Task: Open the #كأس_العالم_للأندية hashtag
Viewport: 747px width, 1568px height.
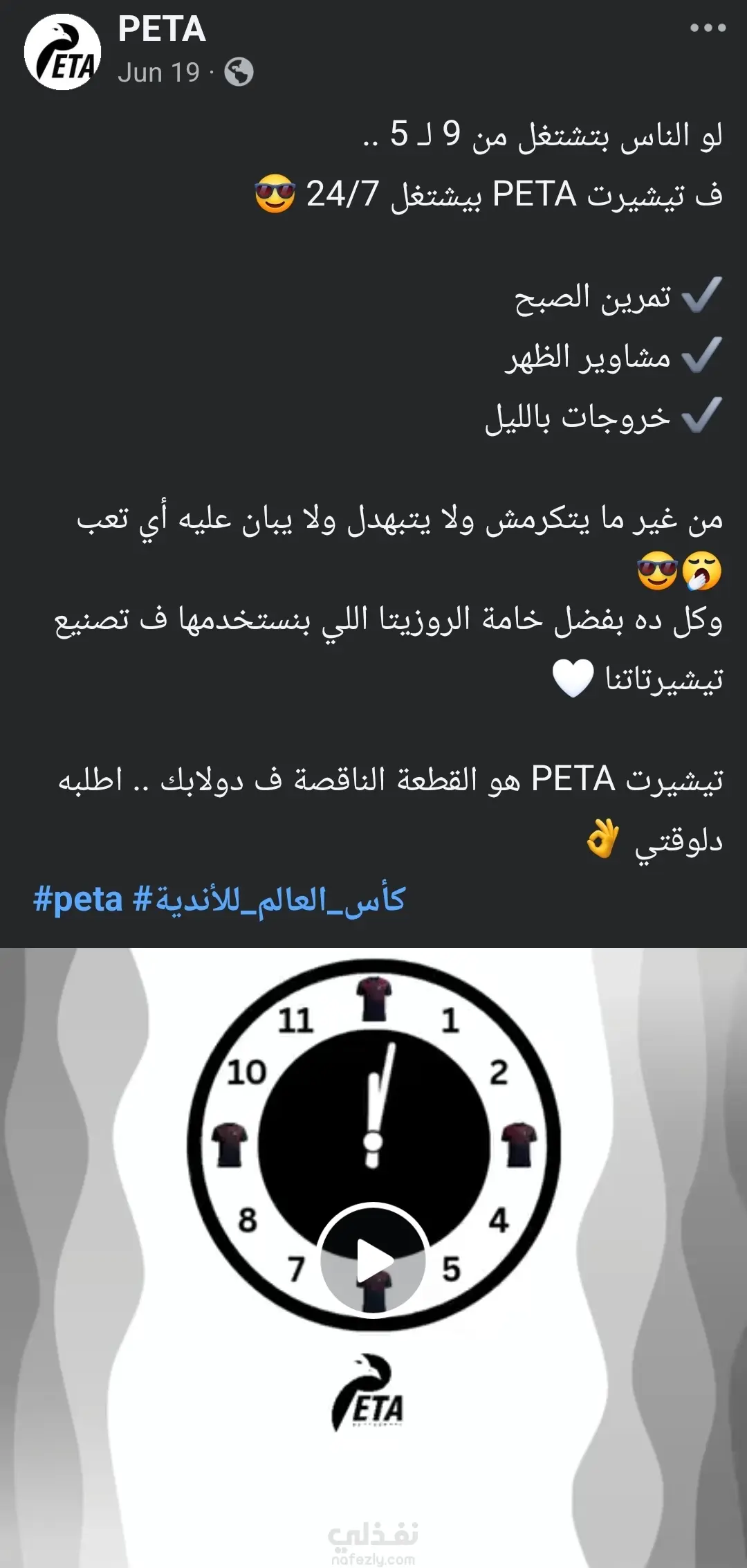Action: tap(268, 900)
